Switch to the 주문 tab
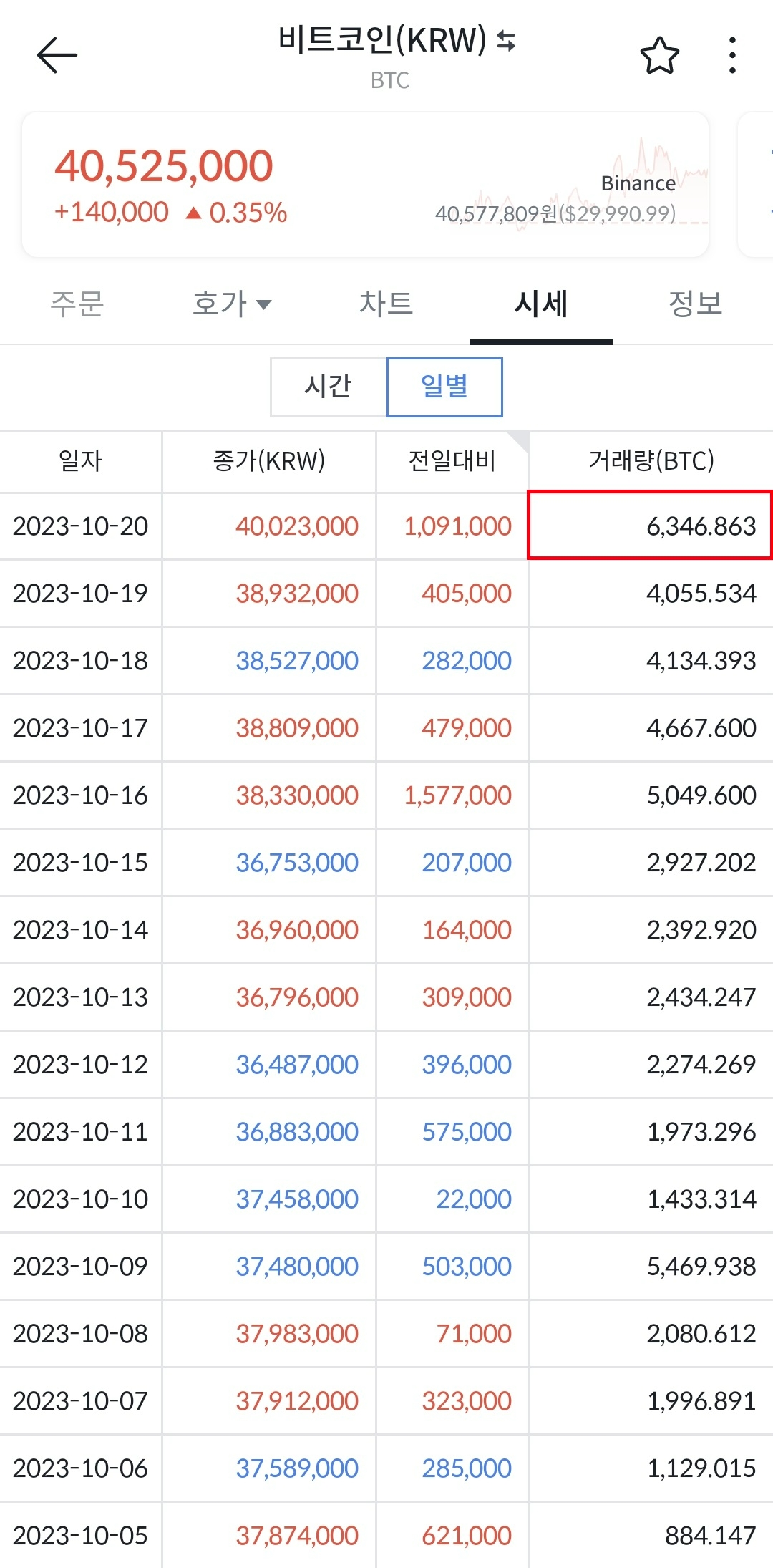 click(x=77, y=304)
